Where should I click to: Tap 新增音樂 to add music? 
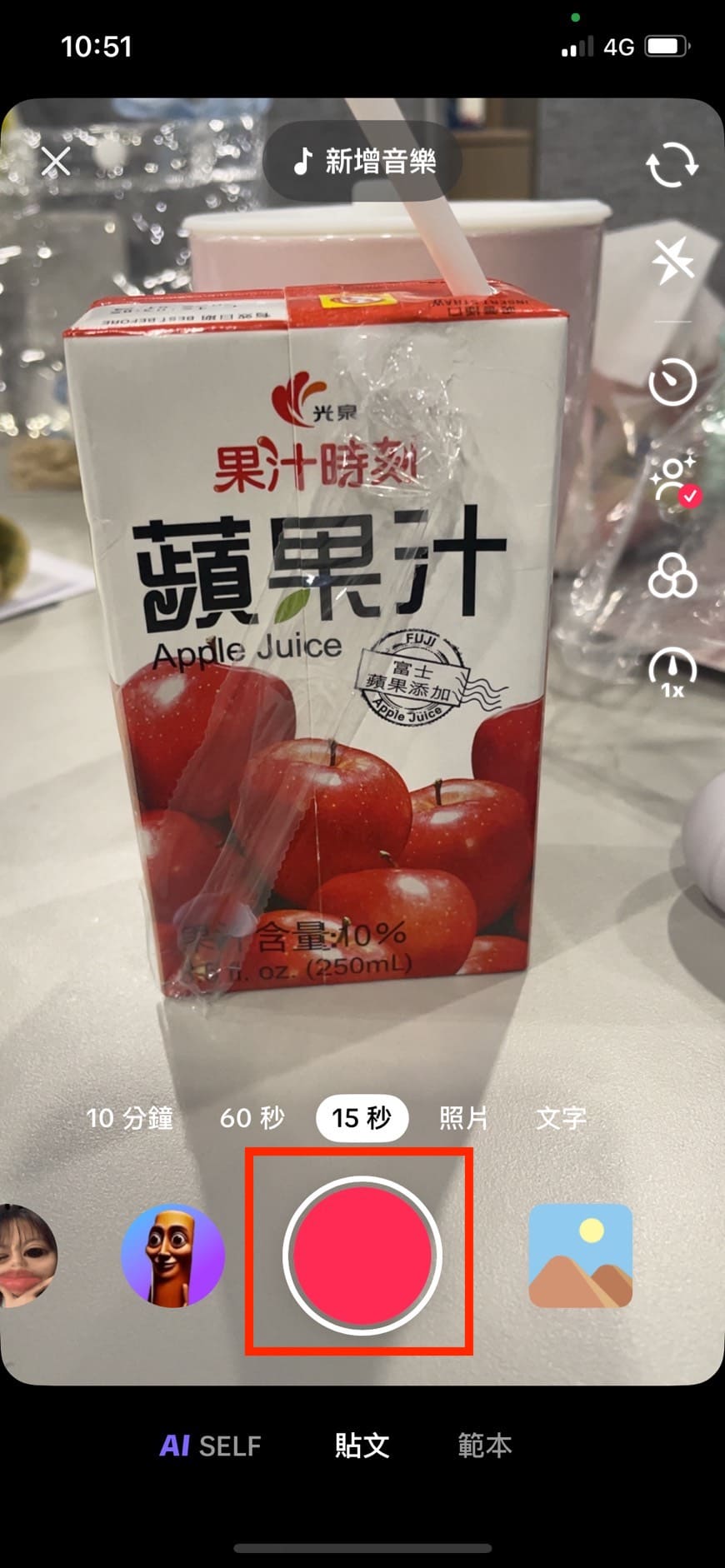tap(363, 161)
